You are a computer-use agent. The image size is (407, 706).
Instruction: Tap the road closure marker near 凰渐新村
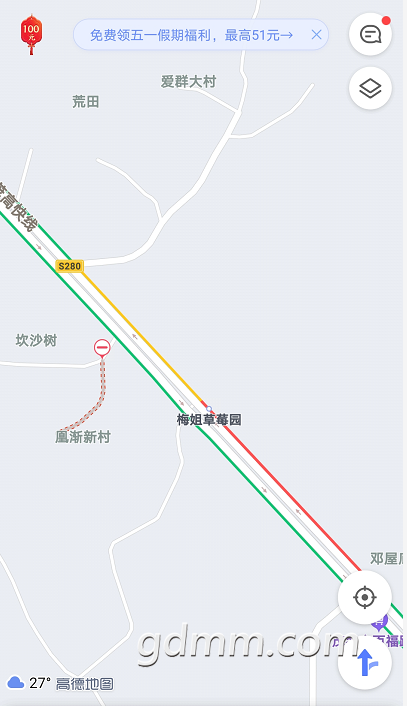click(x=102, y=348)
